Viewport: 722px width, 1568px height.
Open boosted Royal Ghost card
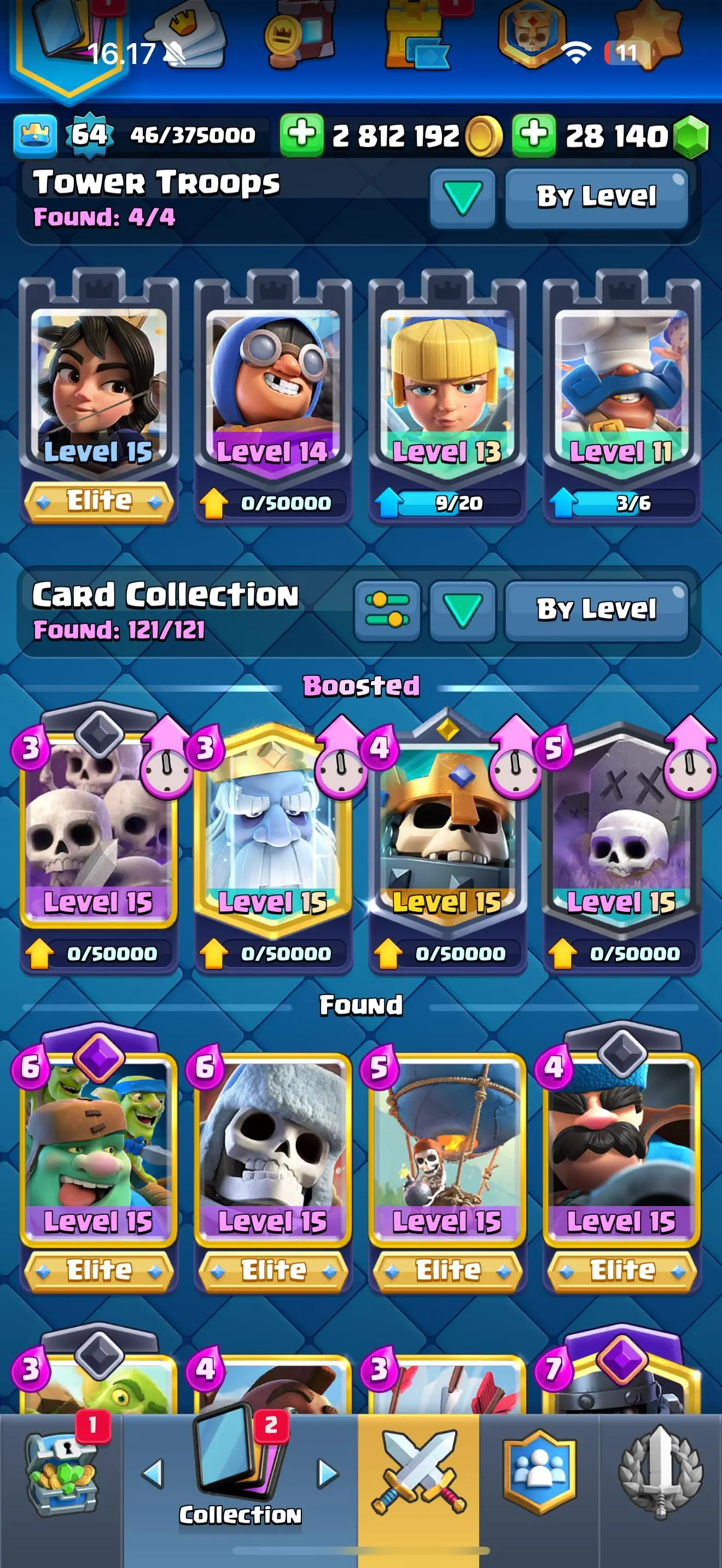(273, 834)
